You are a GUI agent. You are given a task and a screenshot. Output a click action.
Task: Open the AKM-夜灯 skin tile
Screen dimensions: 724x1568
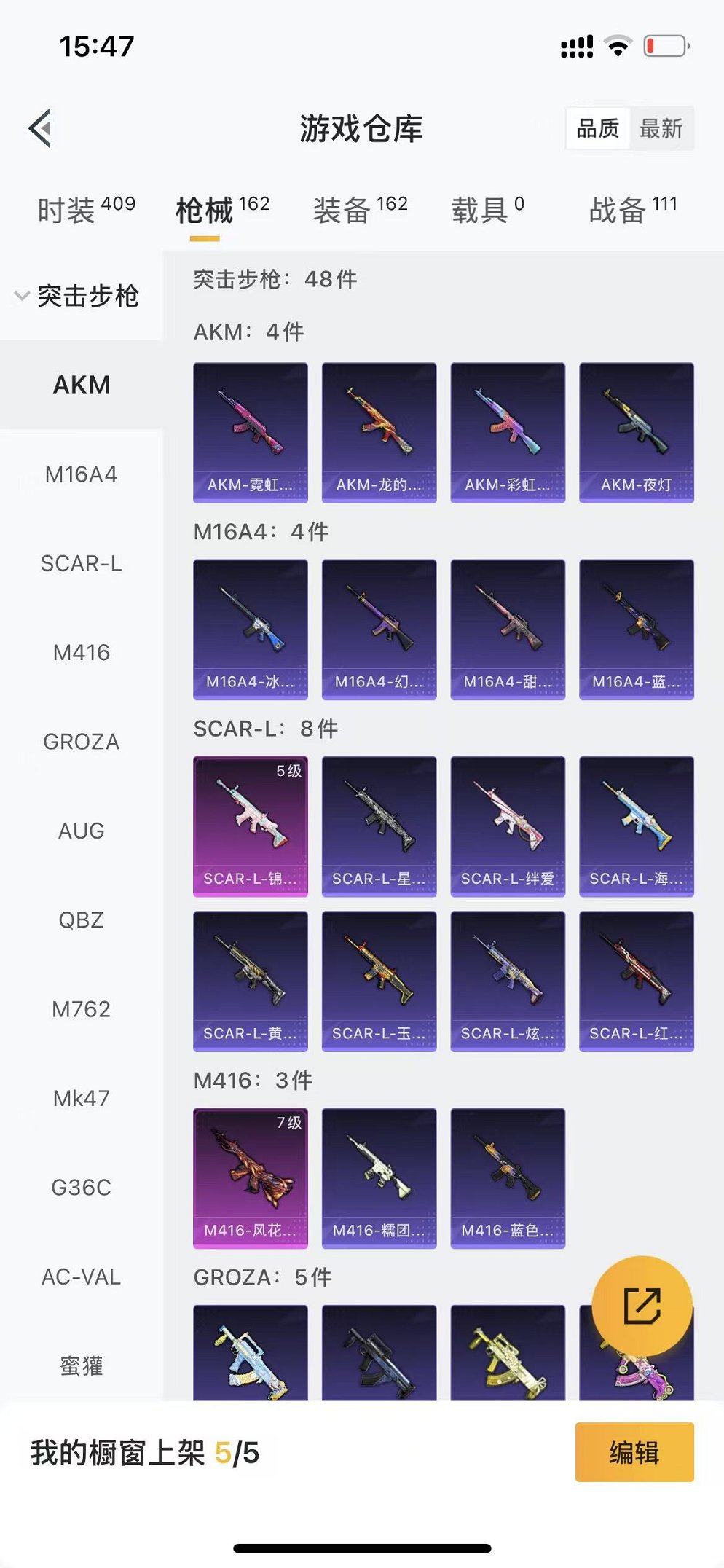(x=636, y=432)
